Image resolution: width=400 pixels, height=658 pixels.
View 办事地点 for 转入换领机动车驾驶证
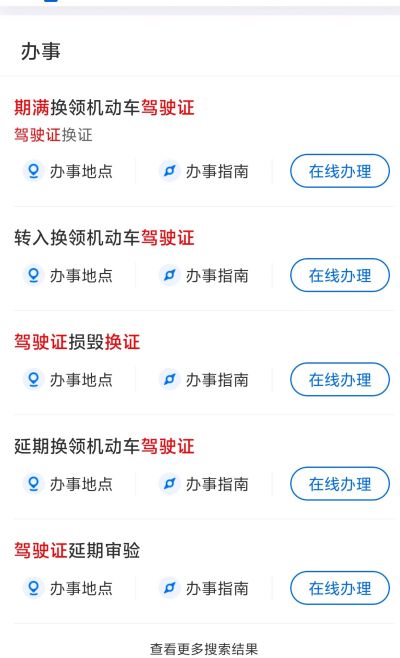[x=68, y=275]
